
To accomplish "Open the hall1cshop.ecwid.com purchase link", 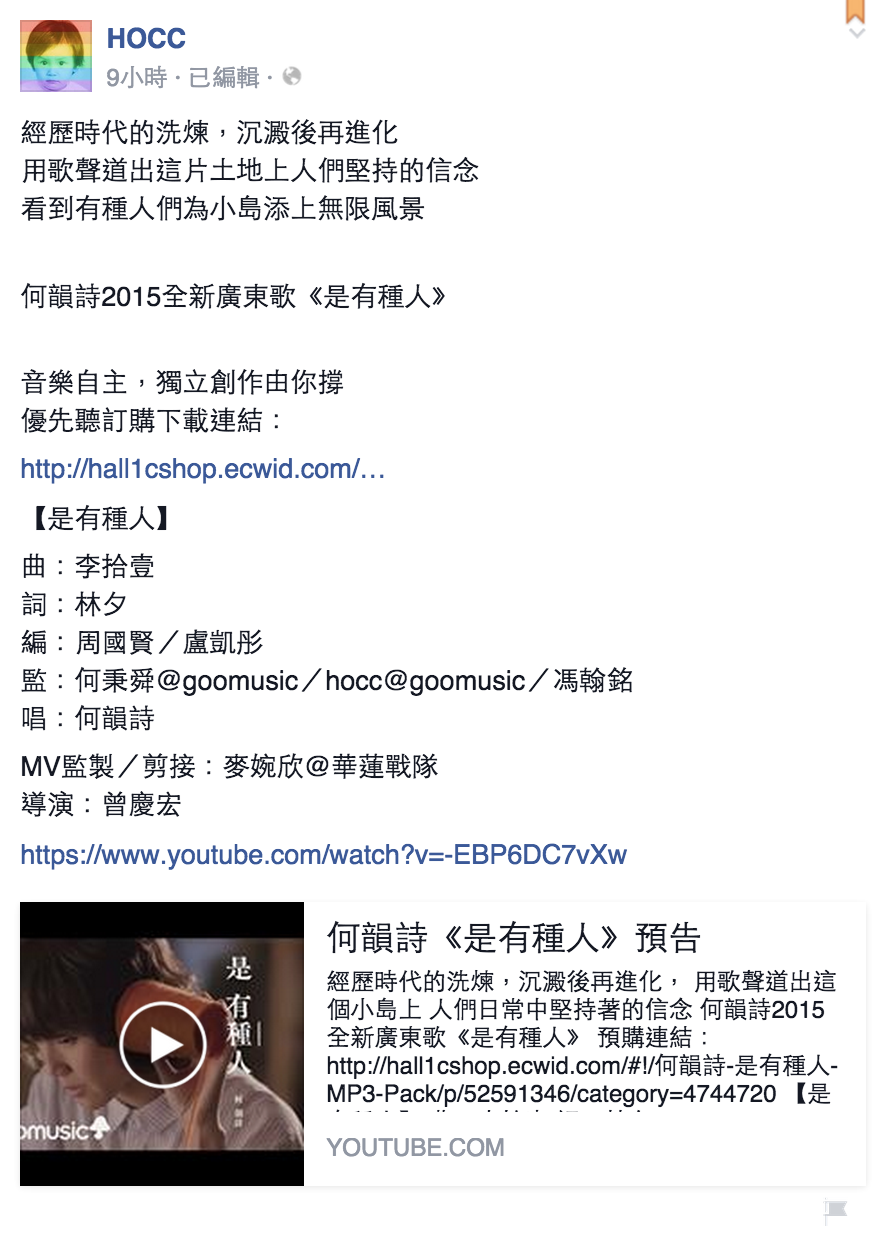I will pos(203,469).
